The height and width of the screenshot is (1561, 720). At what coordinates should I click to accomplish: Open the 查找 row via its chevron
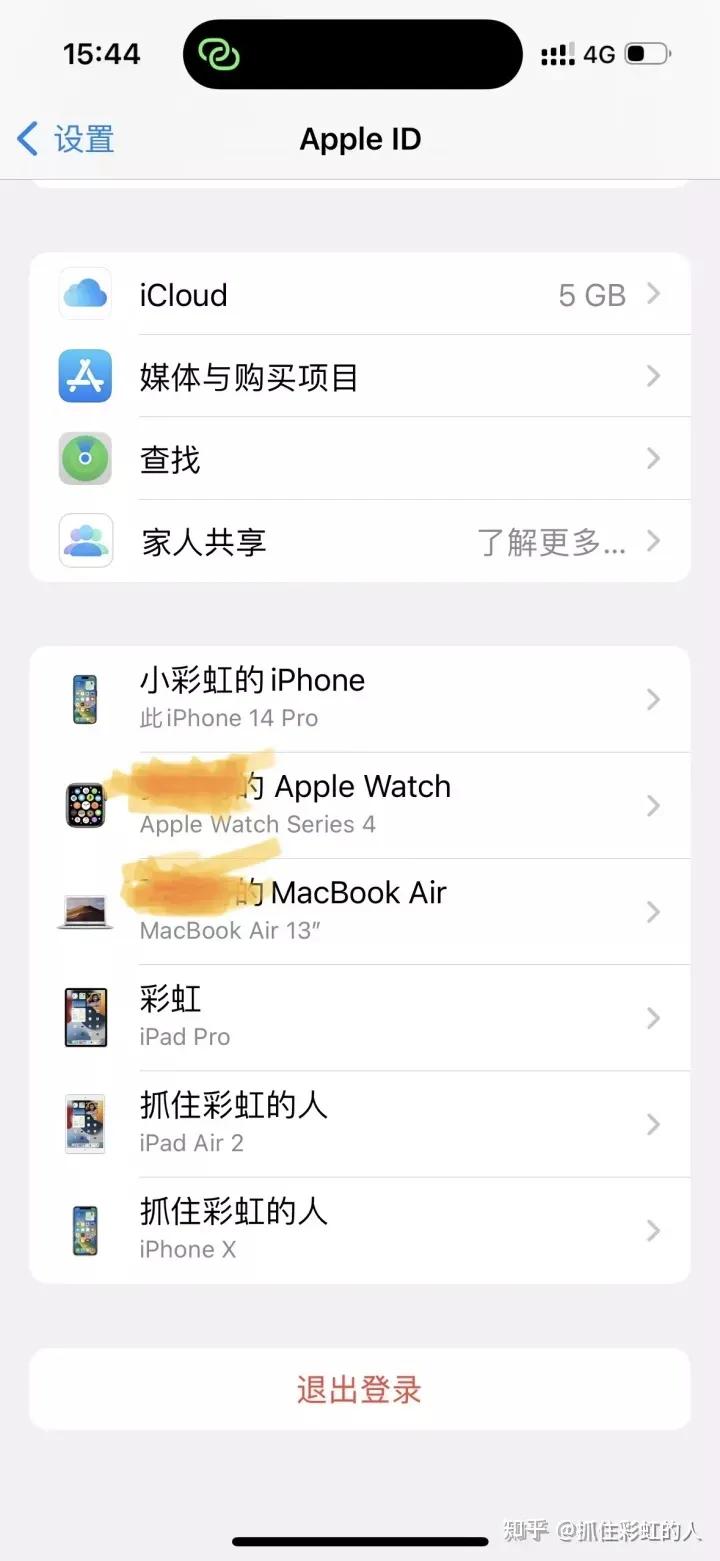655,458
